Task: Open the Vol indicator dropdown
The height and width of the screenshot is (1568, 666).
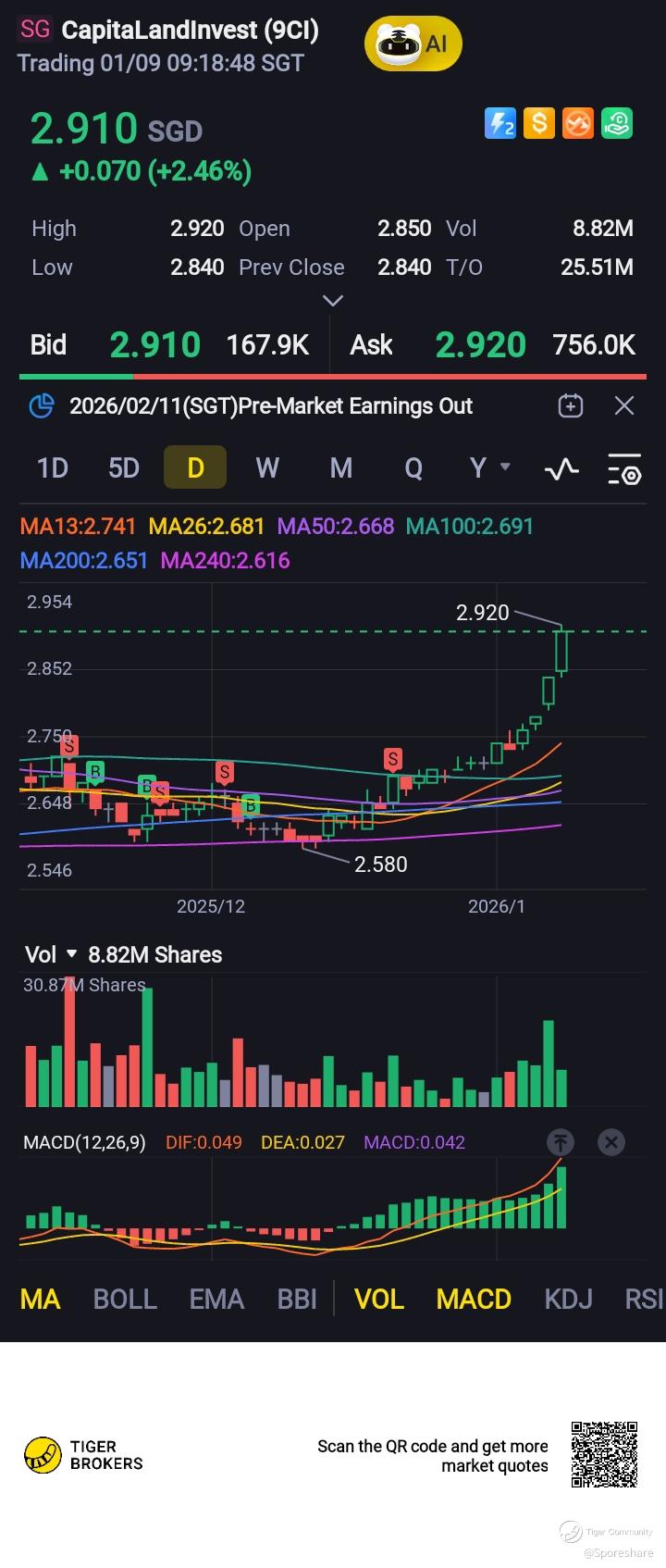Action: click(x=51, y=954)
